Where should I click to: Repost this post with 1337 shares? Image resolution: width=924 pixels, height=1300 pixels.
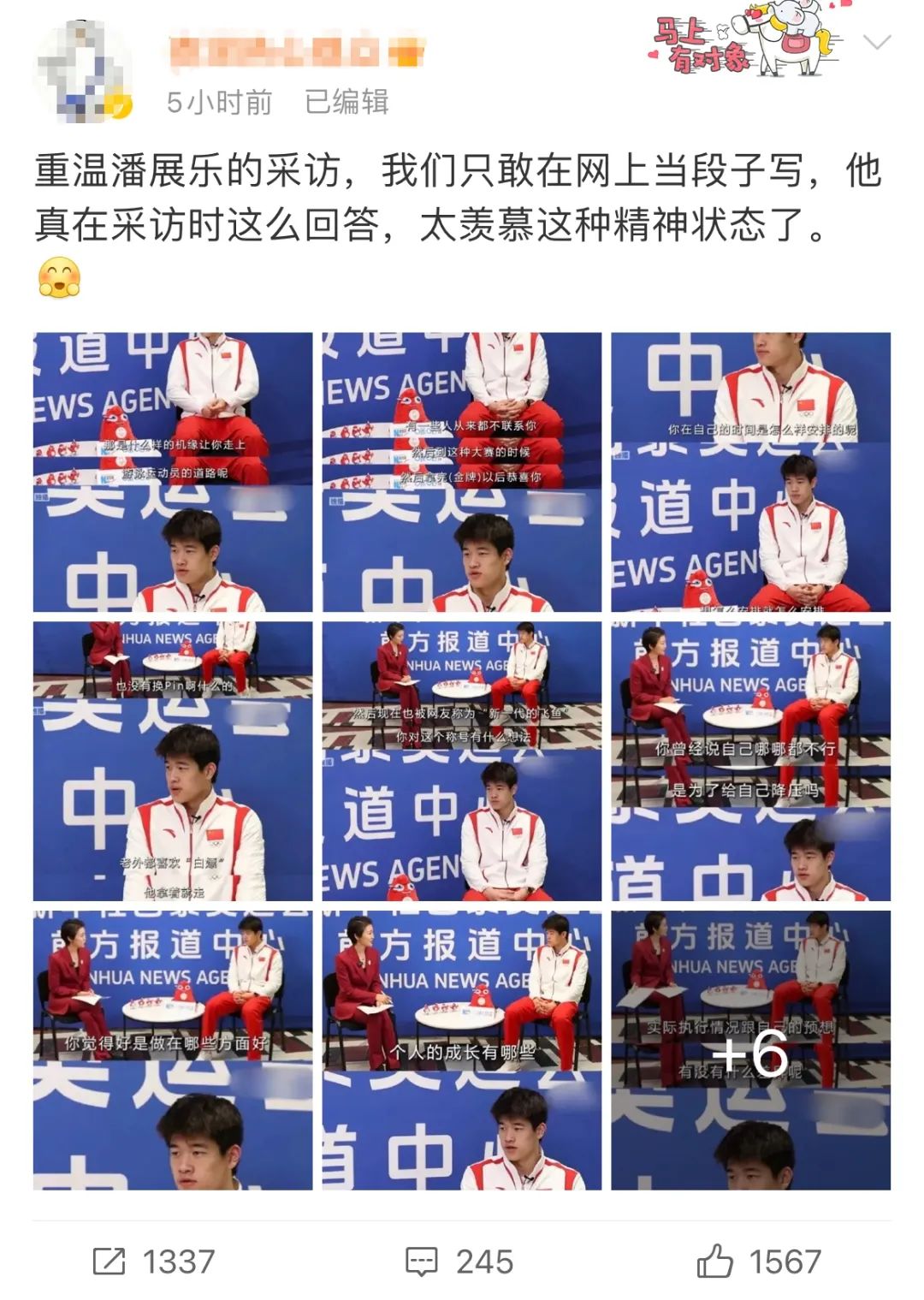154,1261
